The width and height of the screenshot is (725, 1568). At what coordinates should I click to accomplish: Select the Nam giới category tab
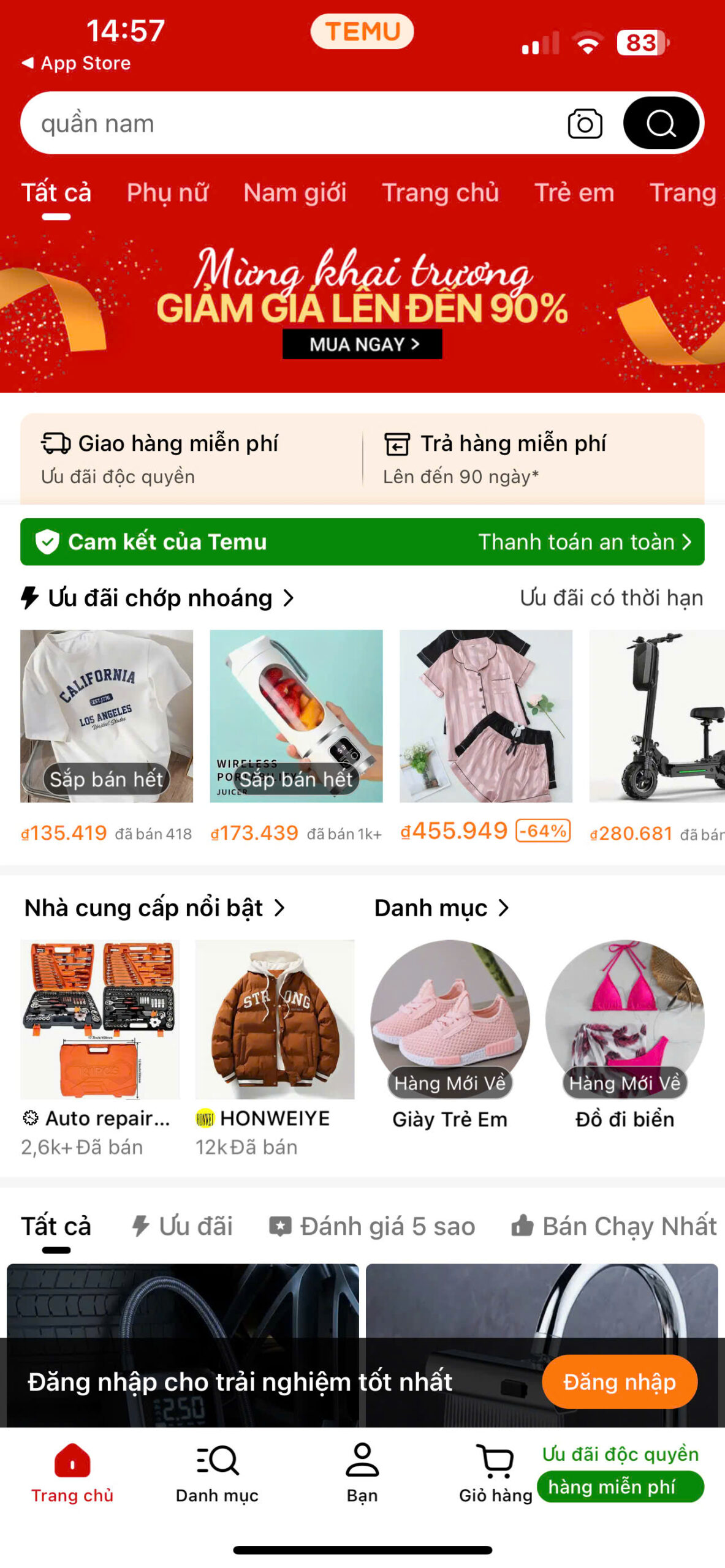295,192
